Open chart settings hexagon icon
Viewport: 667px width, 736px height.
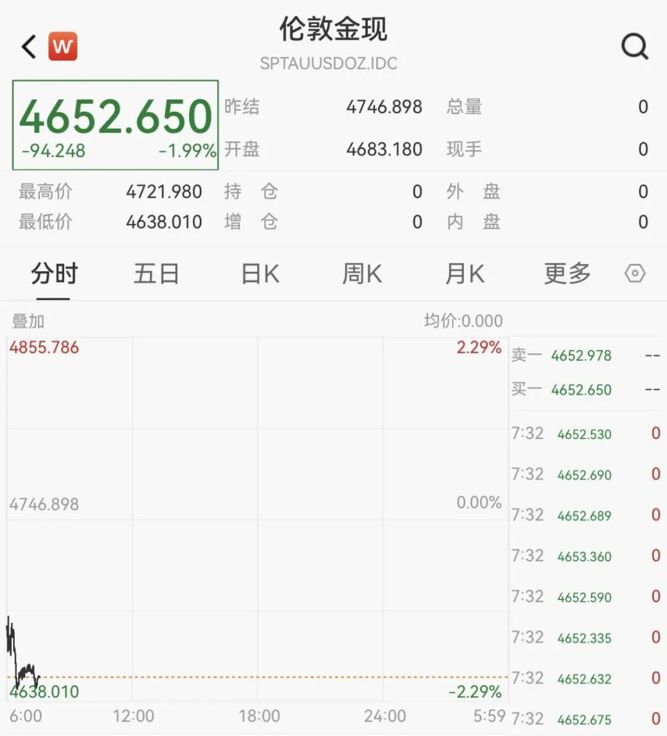(635, 273)
